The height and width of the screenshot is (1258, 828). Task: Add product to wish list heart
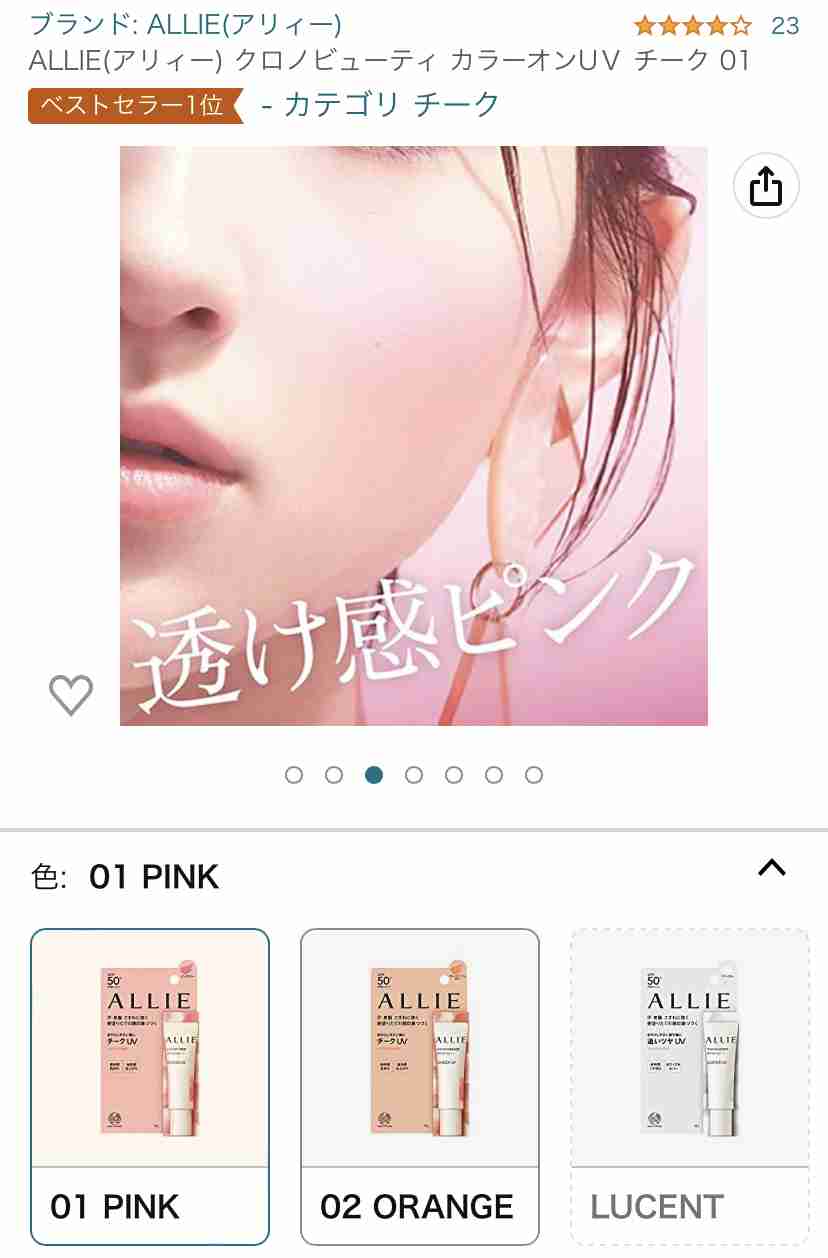pyautogui.click(x=71, y=695)
